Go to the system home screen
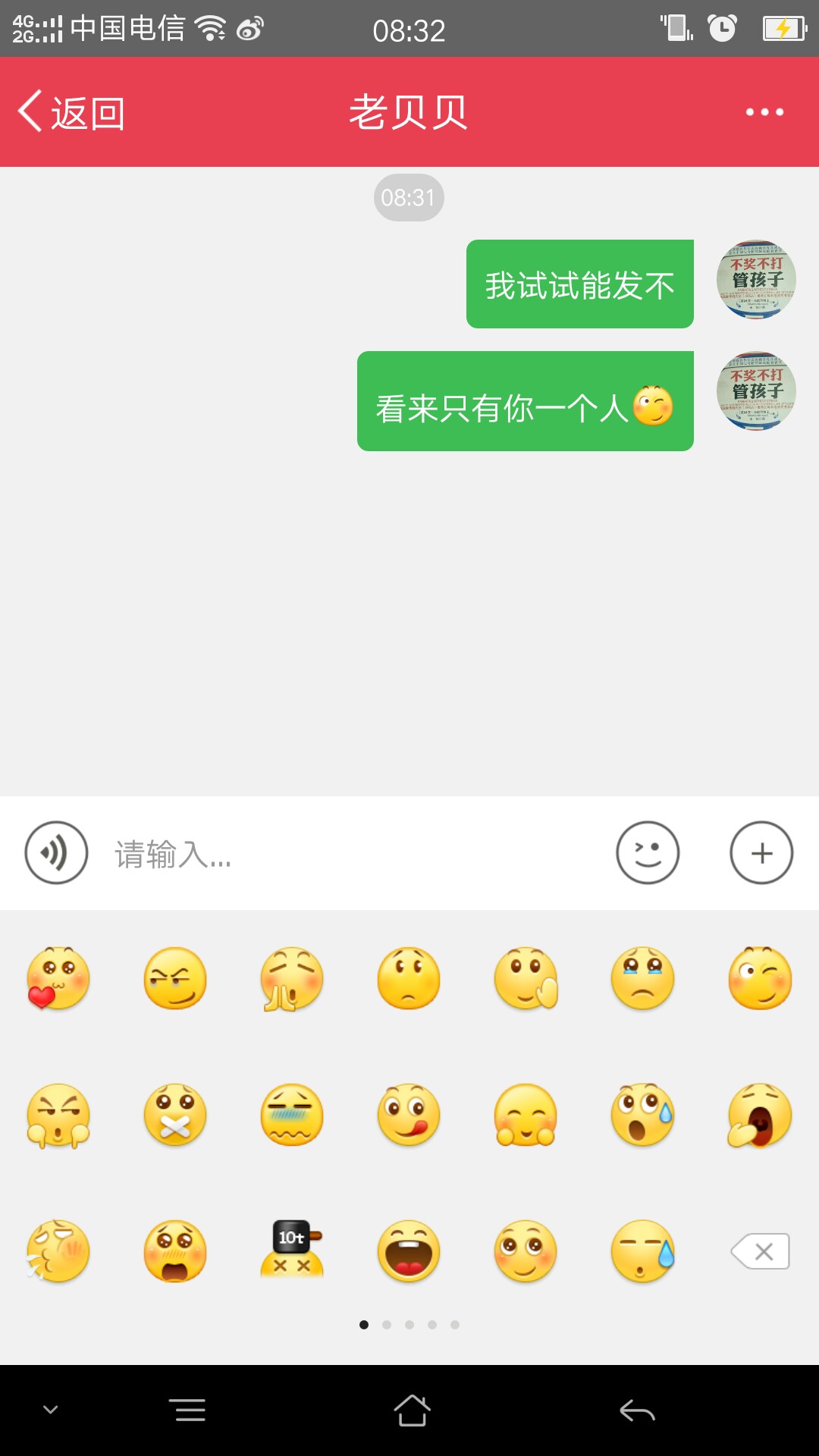Screen dimensions: 819x1456 pyautogui.click(x=412, y=1410)
